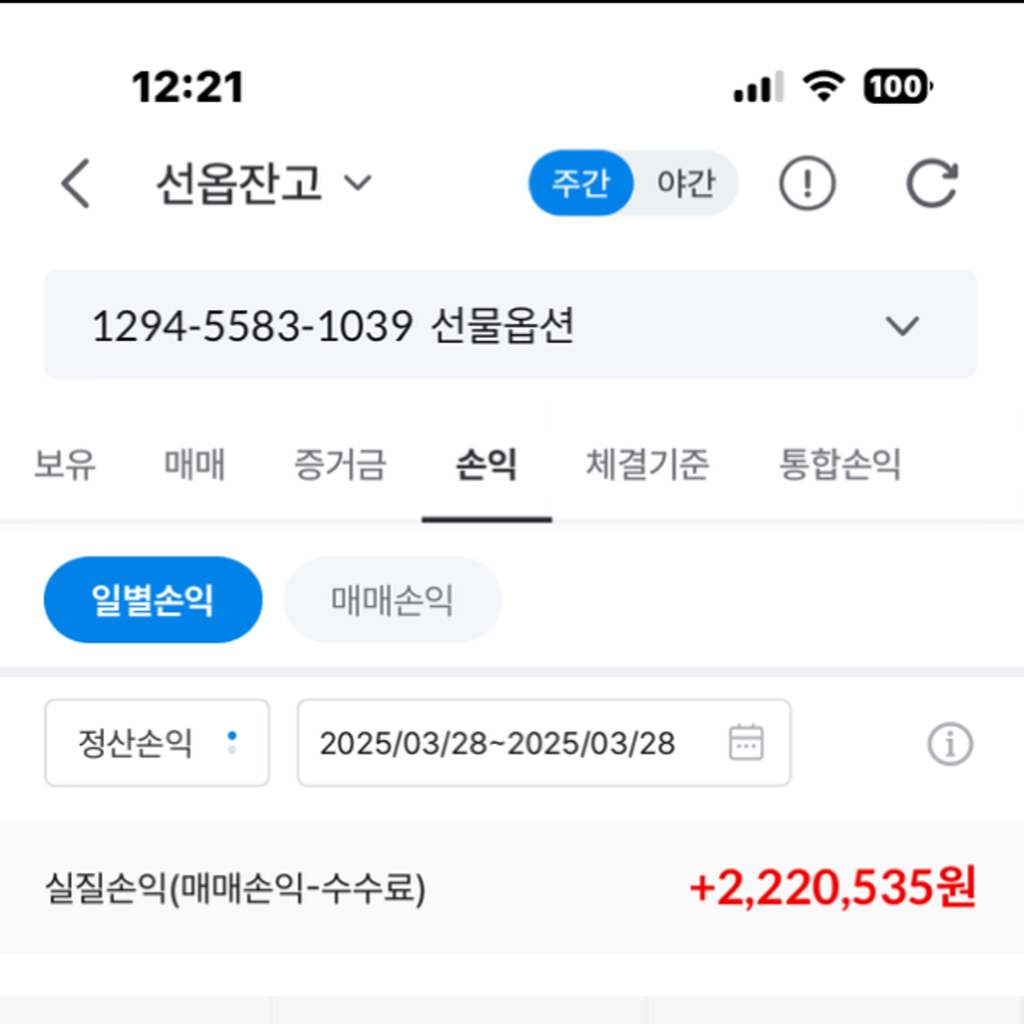Switch to the 매매 tab
1024x1024 pixels.
click(195, 465)
